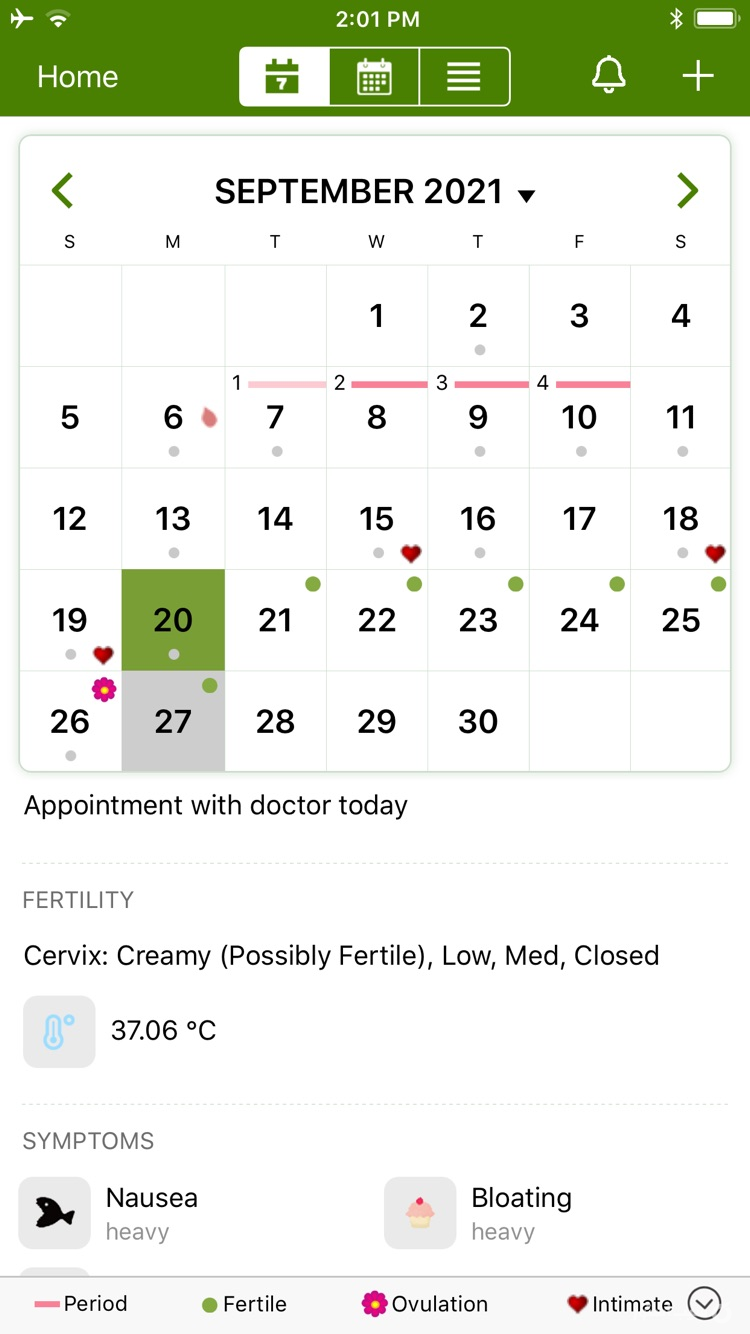Screen dimensions: 750x1334
Task: Select the Bloating cupcake icon
Action: pos(420,1213)
